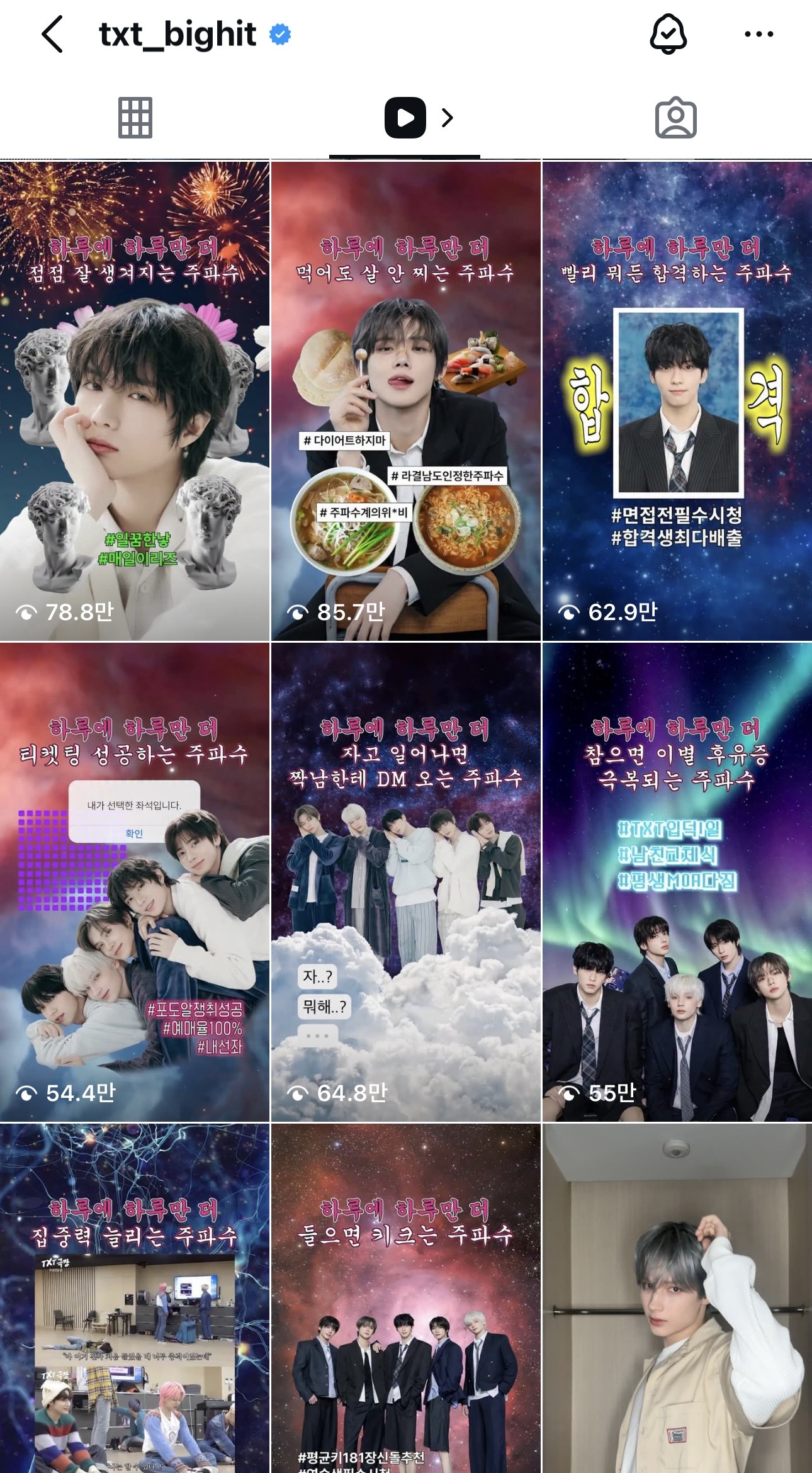This screenshot has height=1473, width=812.
Task: Play the reel with 55만 views
Action: [677, 882]
